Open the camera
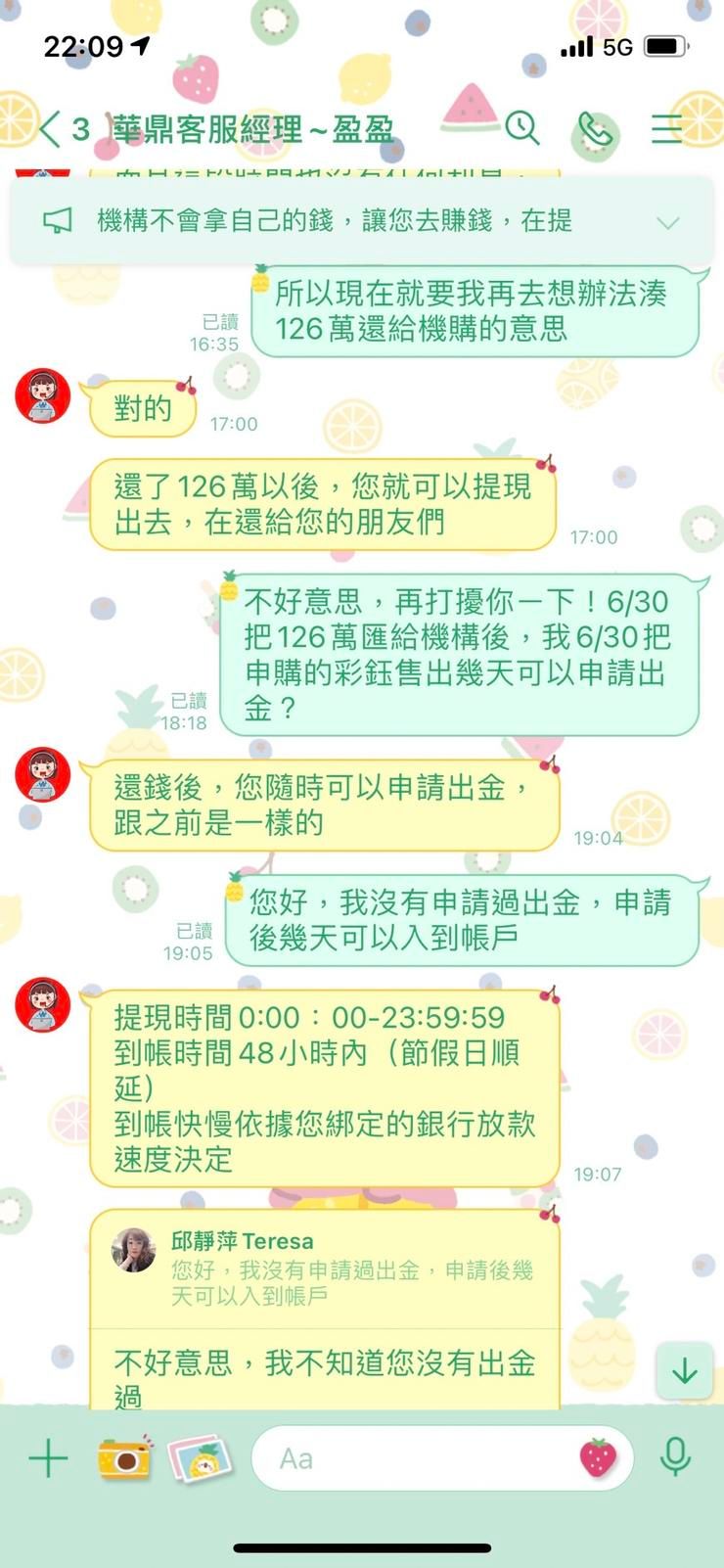The width and height of the screenshot is (724, 1568). [x=125, y=1458]
